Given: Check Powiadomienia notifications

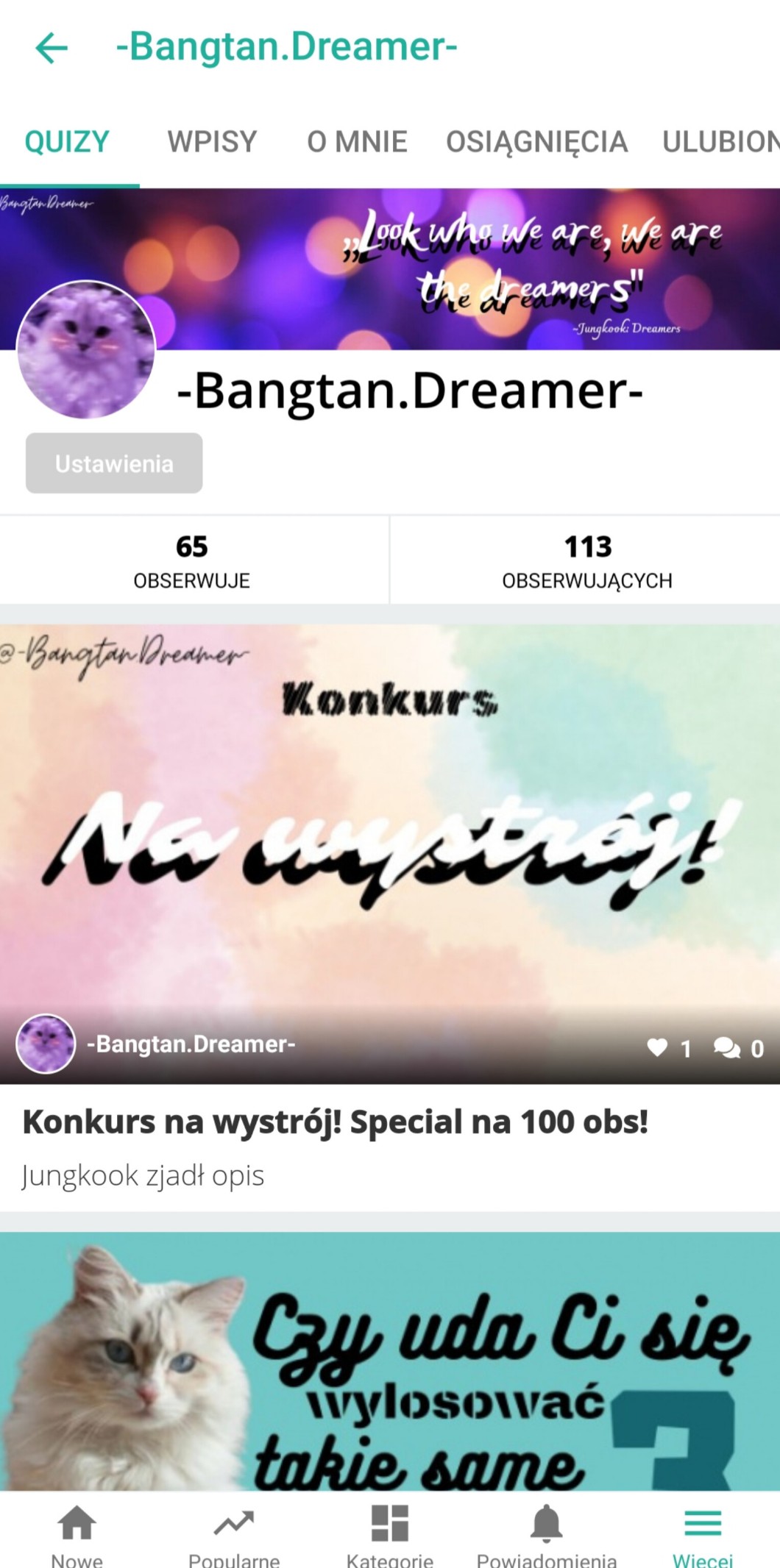Looking at the screenshot, I should [x=547, y=1533].
